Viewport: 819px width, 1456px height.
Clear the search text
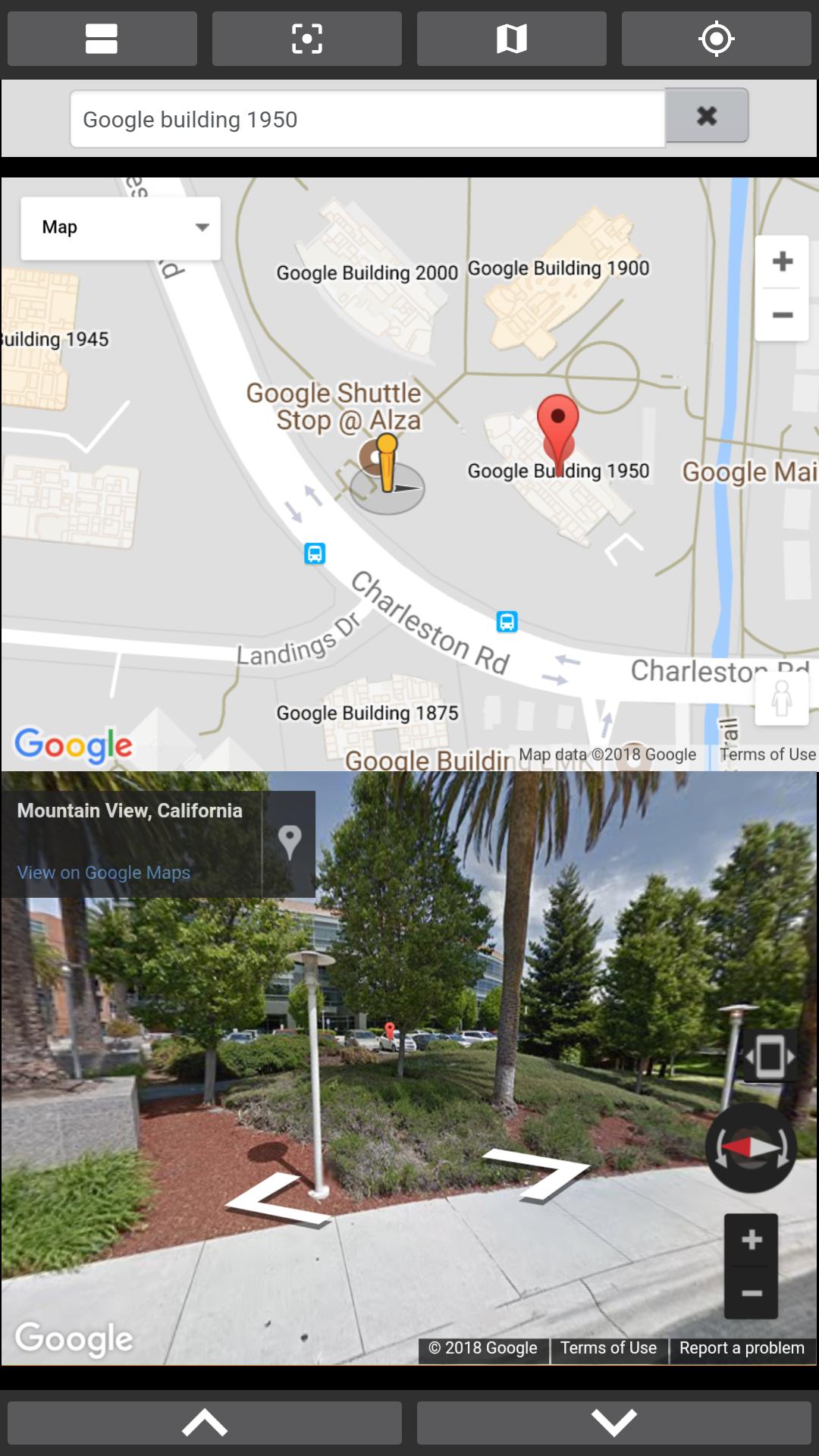click(x=706, y=116)
